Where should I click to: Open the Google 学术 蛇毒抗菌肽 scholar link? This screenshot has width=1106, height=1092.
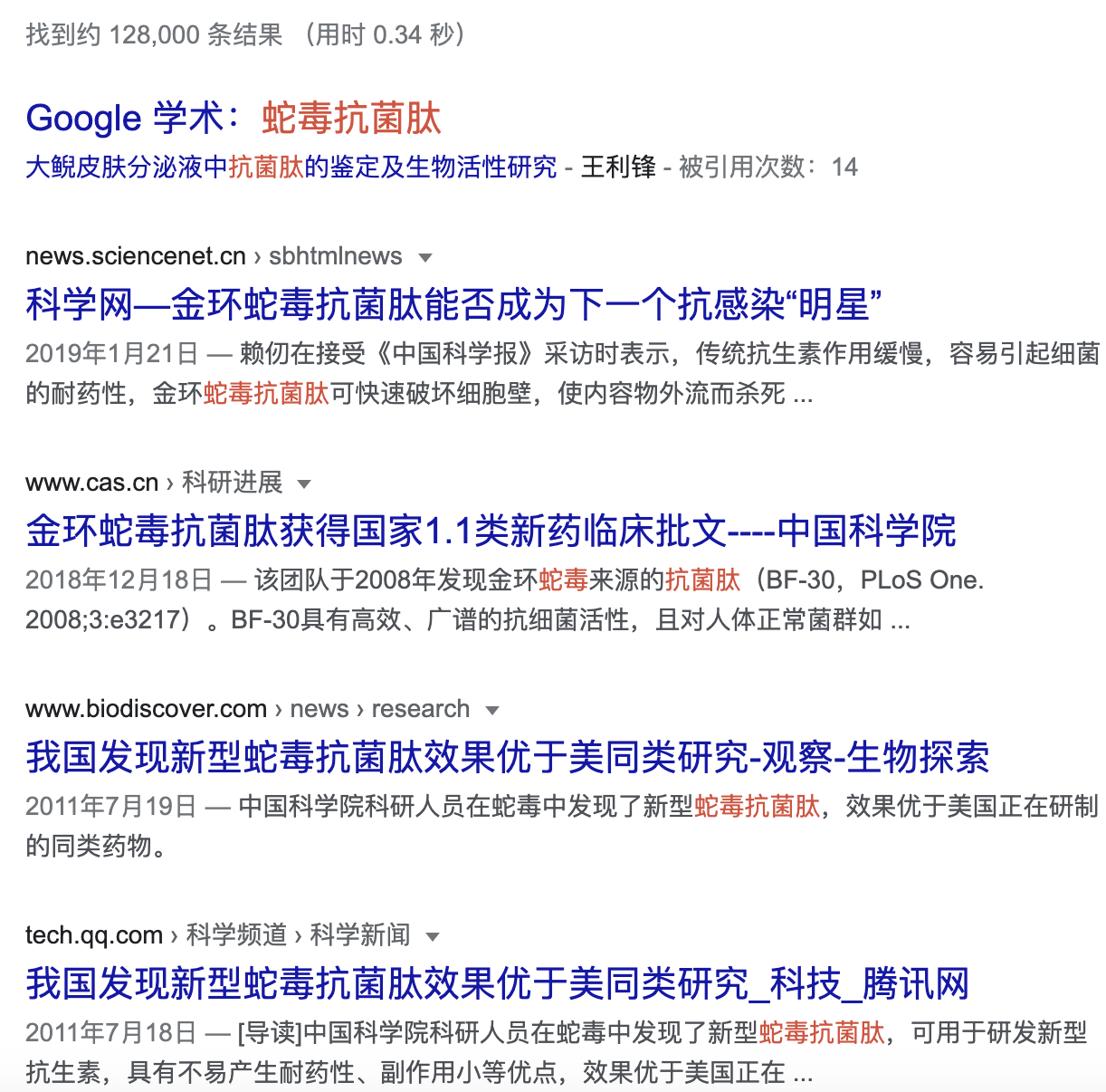pos(234,119)
